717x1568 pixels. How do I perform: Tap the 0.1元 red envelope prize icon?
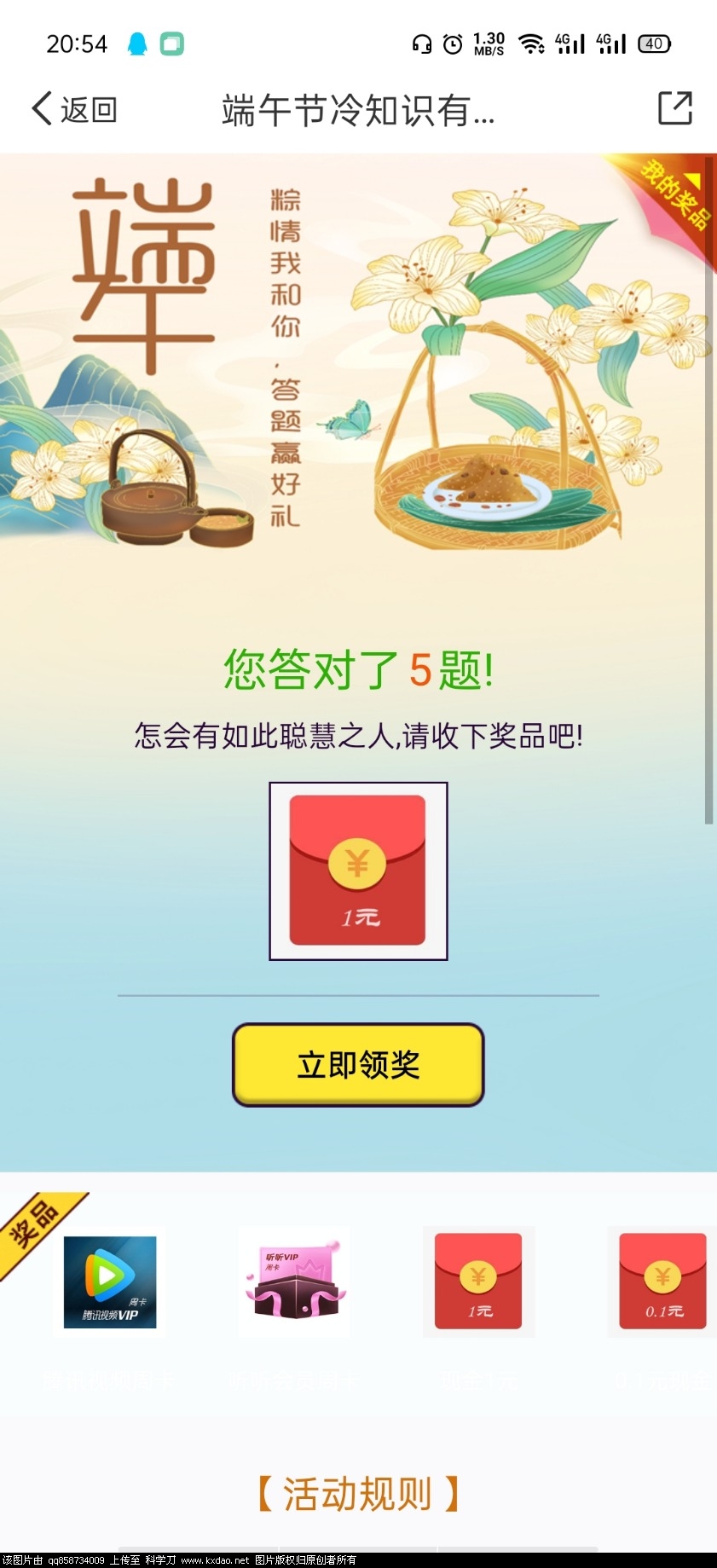pyautogui.click(x=662, y=1281)
